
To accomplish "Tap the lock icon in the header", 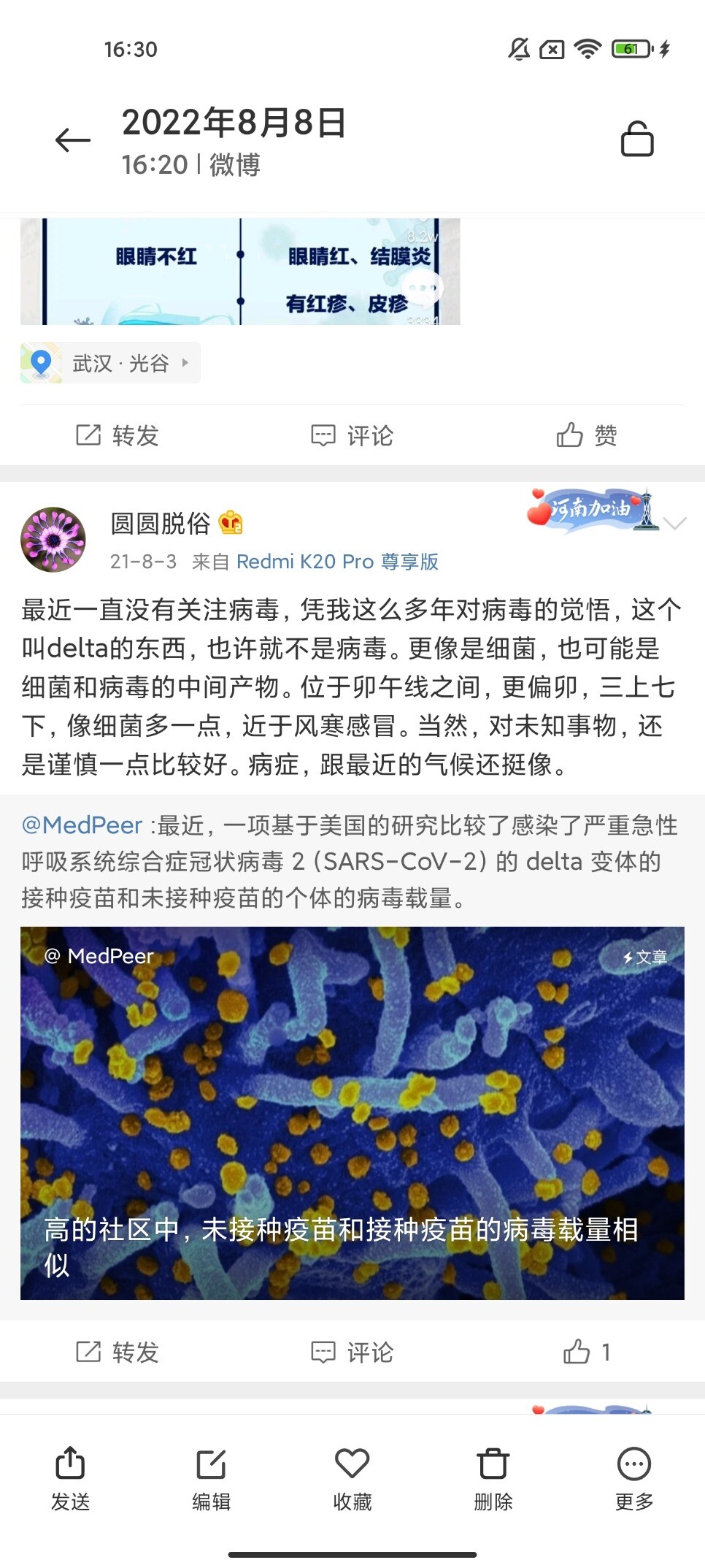I will pos(636,139).
